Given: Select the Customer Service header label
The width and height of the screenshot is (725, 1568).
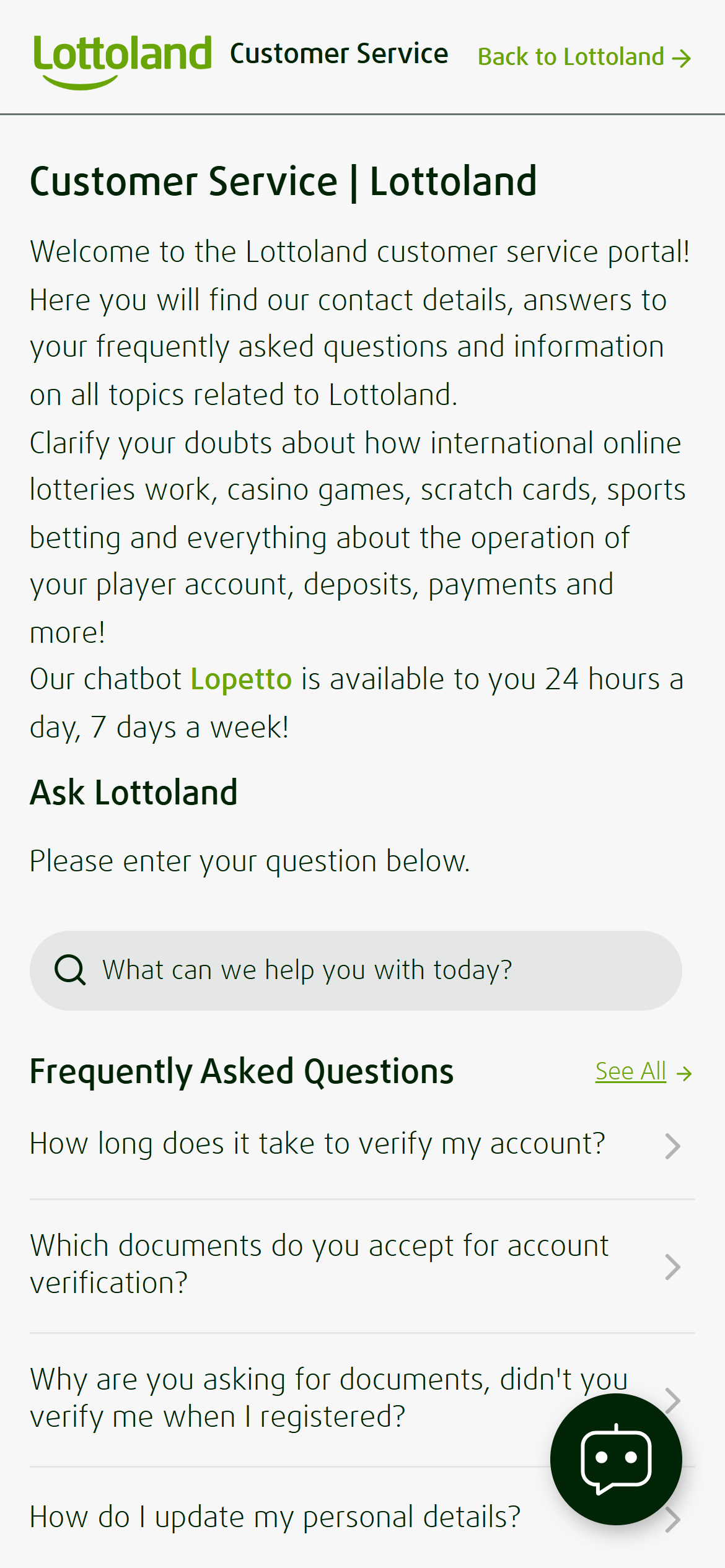Looking at the screenshot, I should click(340, 54).
